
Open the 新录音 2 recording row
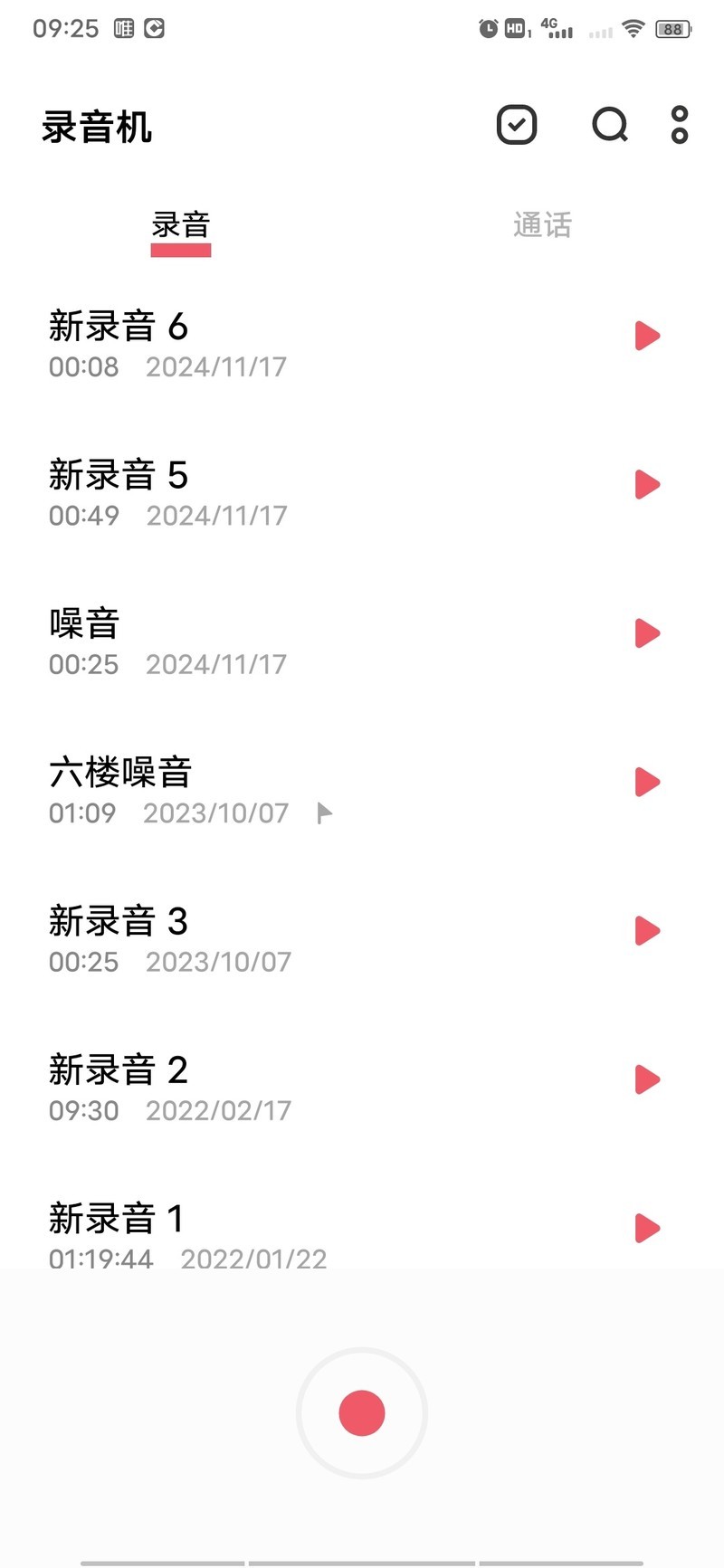pyautogui.click(x=271, y=1088)
